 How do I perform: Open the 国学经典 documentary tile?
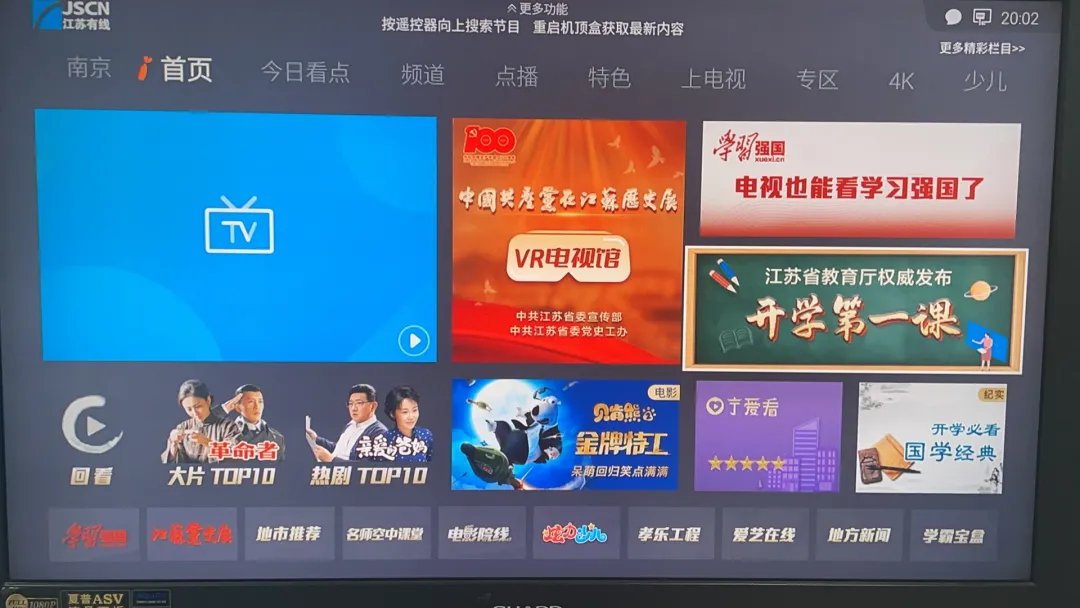click(931, 438)
